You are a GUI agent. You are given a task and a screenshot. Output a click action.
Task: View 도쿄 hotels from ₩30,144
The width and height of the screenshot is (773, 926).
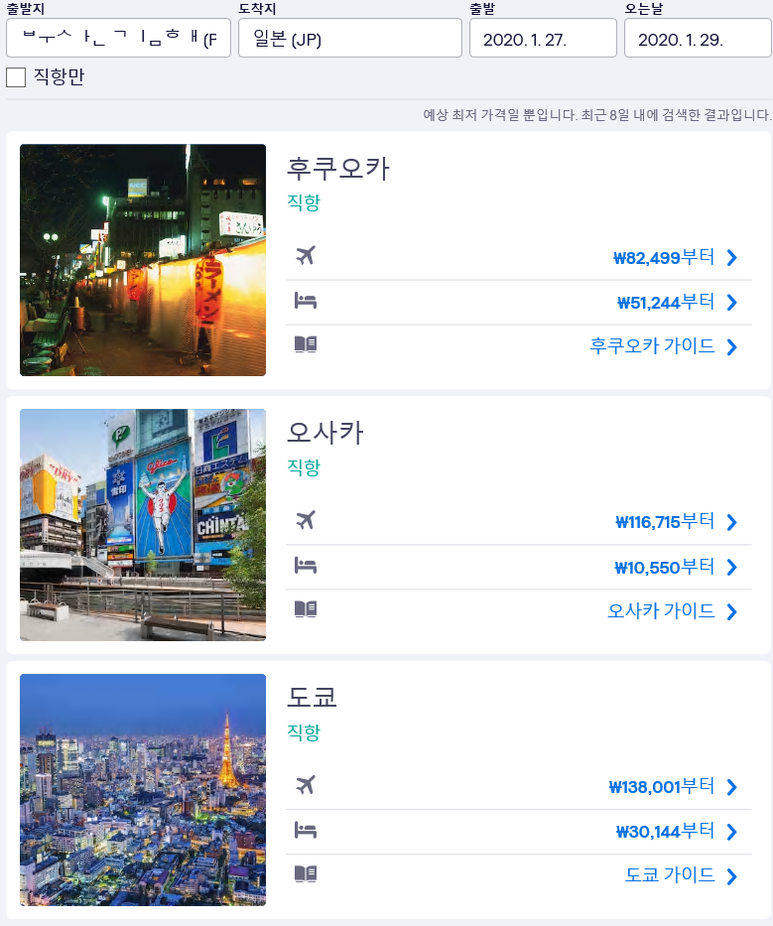tap(676, 831)
